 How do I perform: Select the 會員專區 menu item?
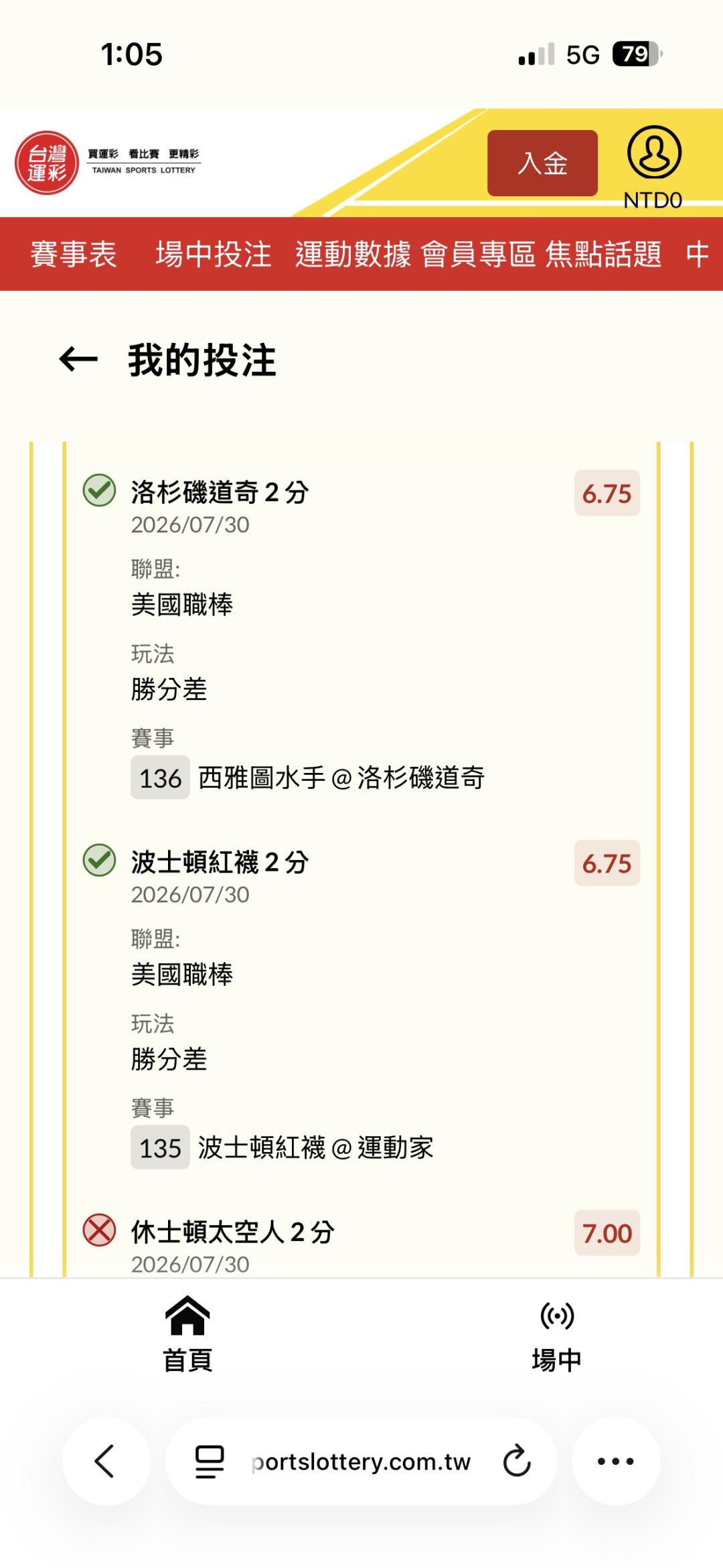[x=478, y=255]
